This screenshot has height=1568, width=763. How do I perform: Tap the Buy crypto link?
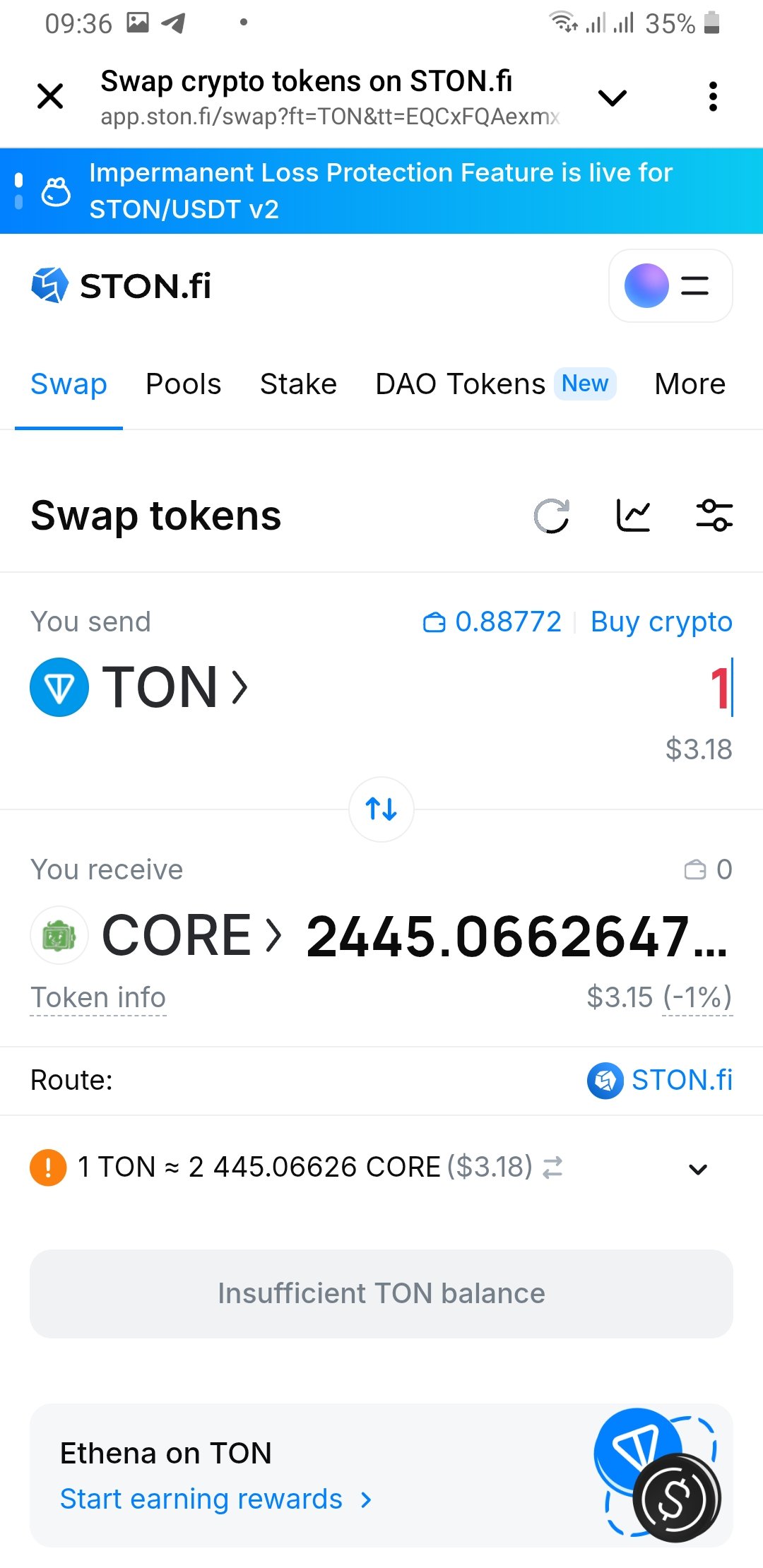click(x=661, y=622)
